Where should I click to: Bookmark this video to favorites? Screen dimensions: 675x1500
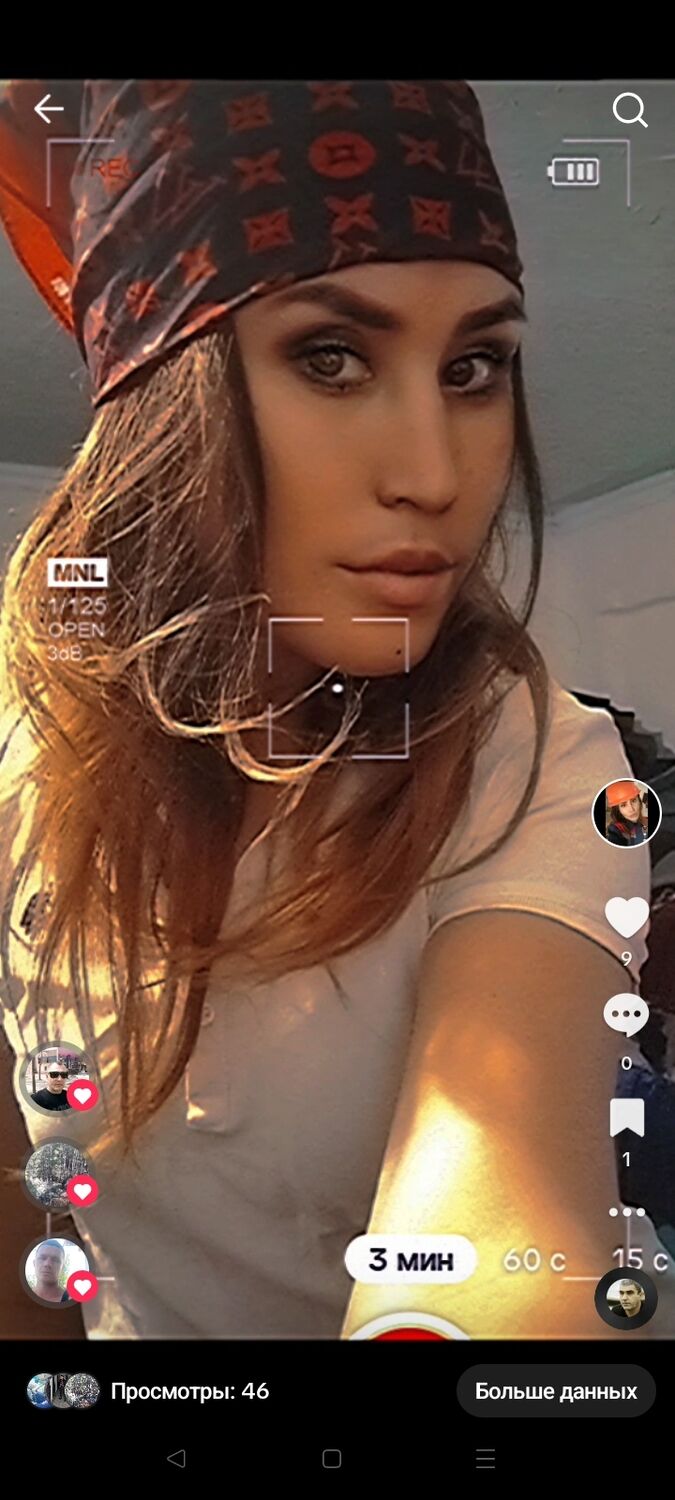(x=627, y=1118)
